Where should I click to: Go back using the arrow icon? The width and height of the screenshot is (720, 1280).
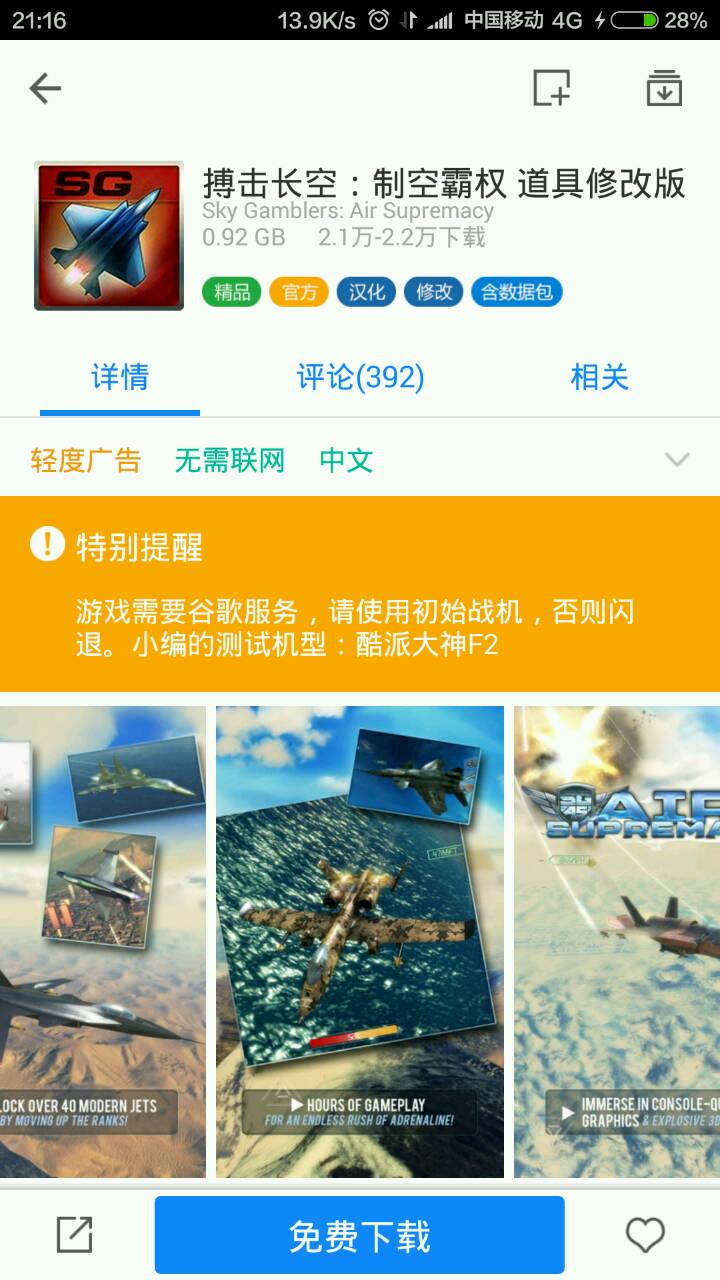coord(45,89)
